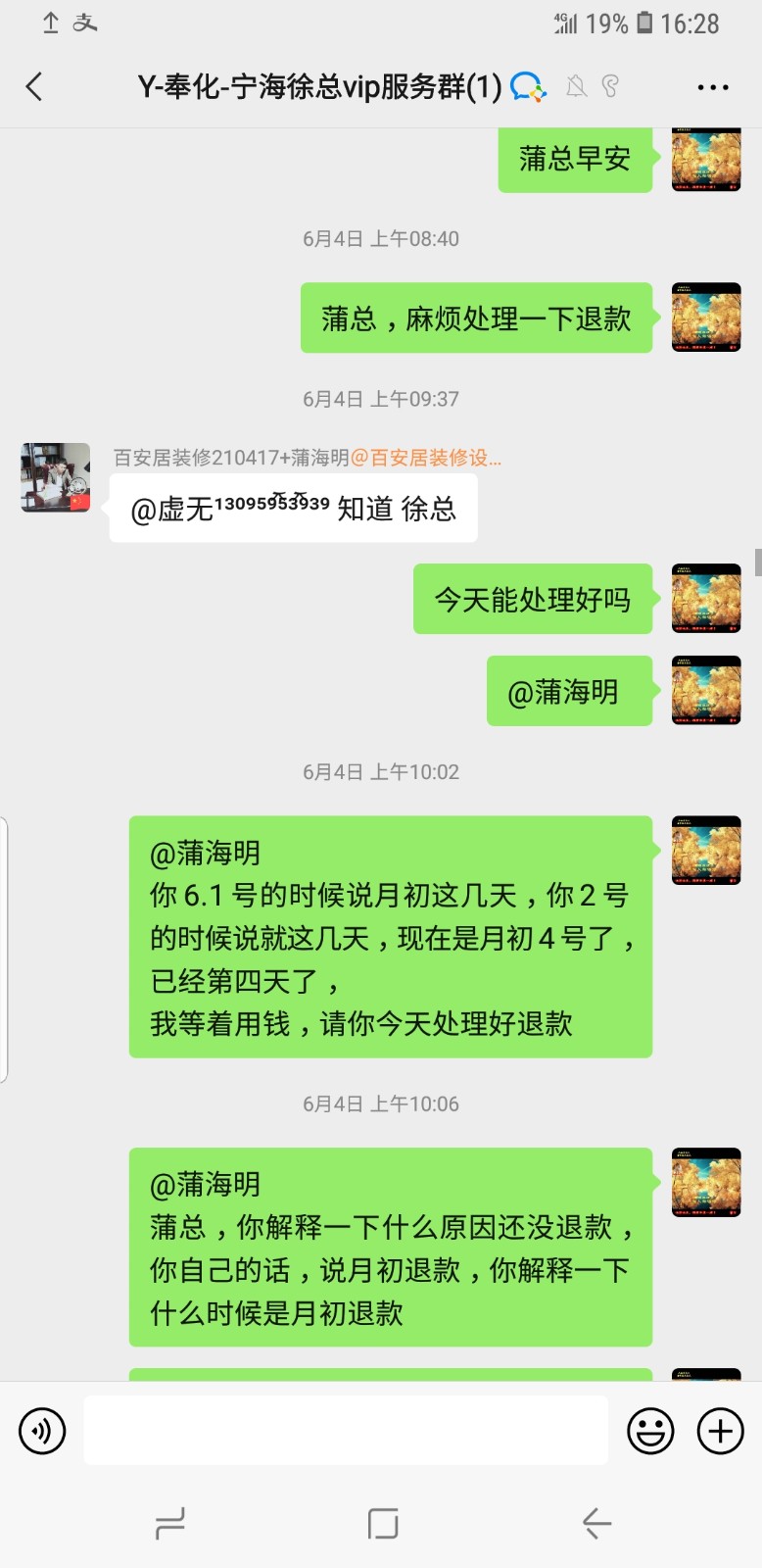Tap the message text field

(x=345, y=1431)
